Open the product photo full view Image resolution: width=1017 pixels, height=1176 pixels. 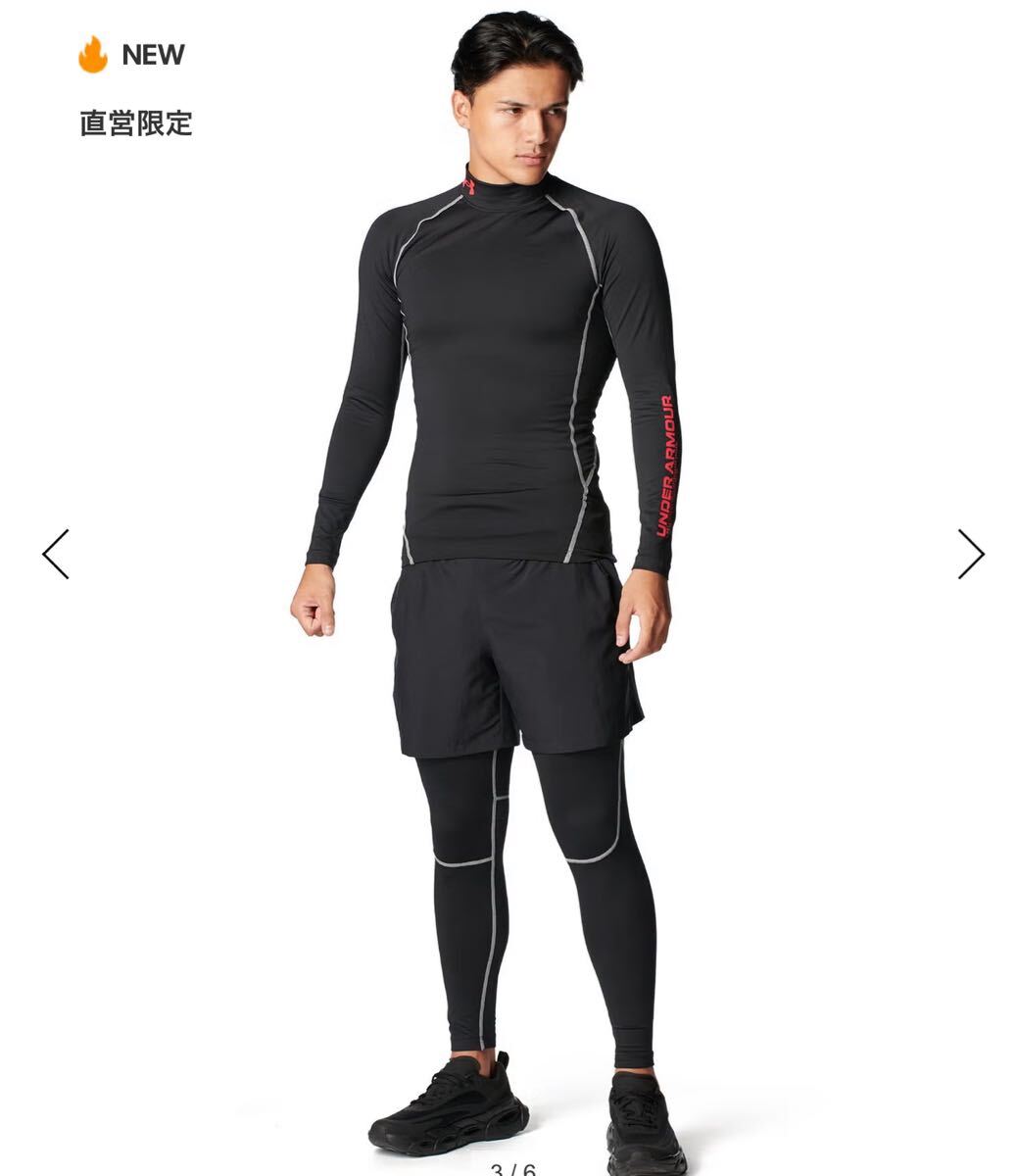coord(508,588)
